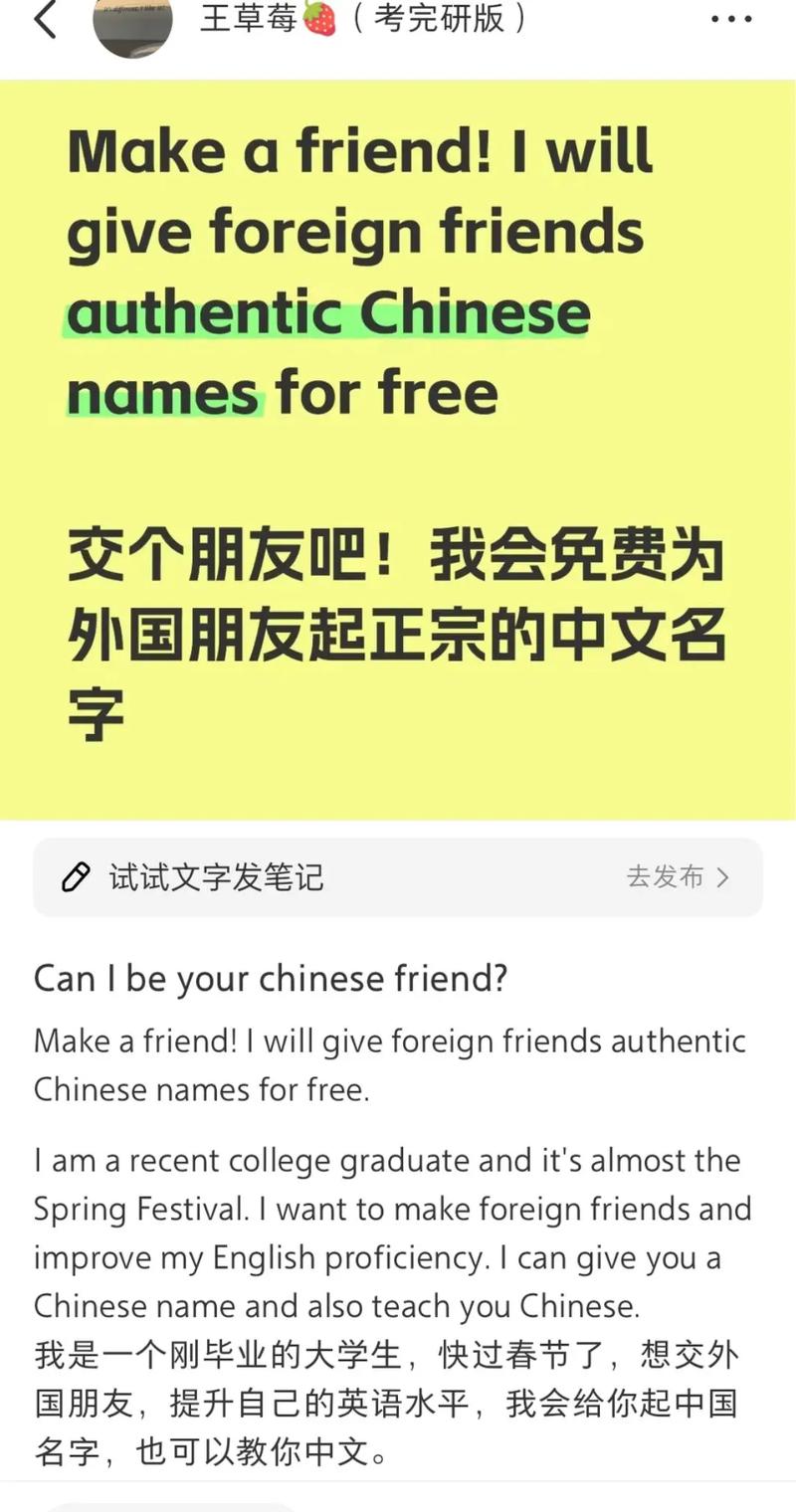Tap the post title Can I be your chinese friend
The image size is (796, 1512).
click(x=271, y=978)
